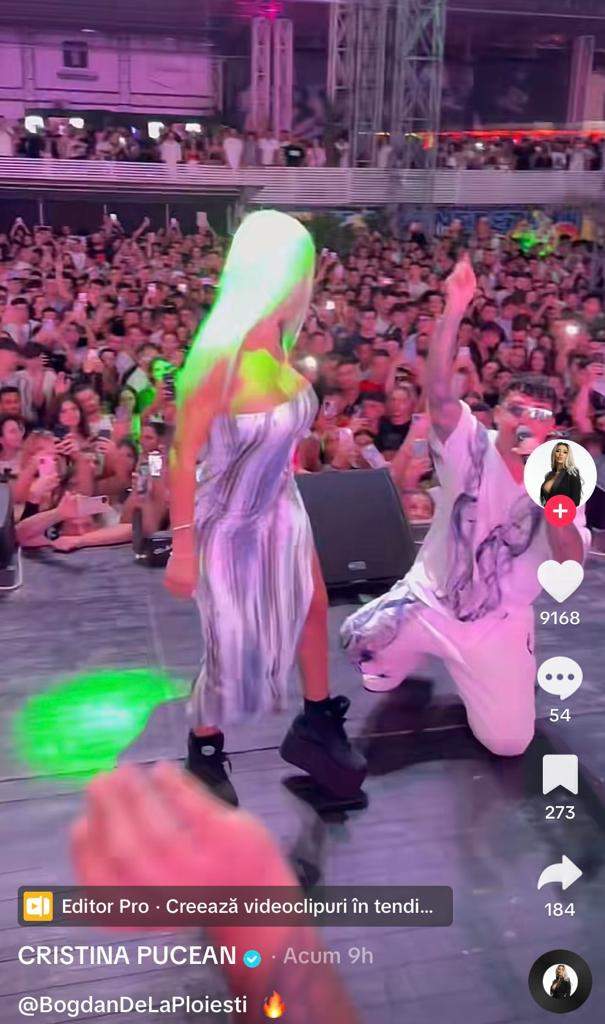
Task: Like this video with the heart icon
Action: pos(560,581)
